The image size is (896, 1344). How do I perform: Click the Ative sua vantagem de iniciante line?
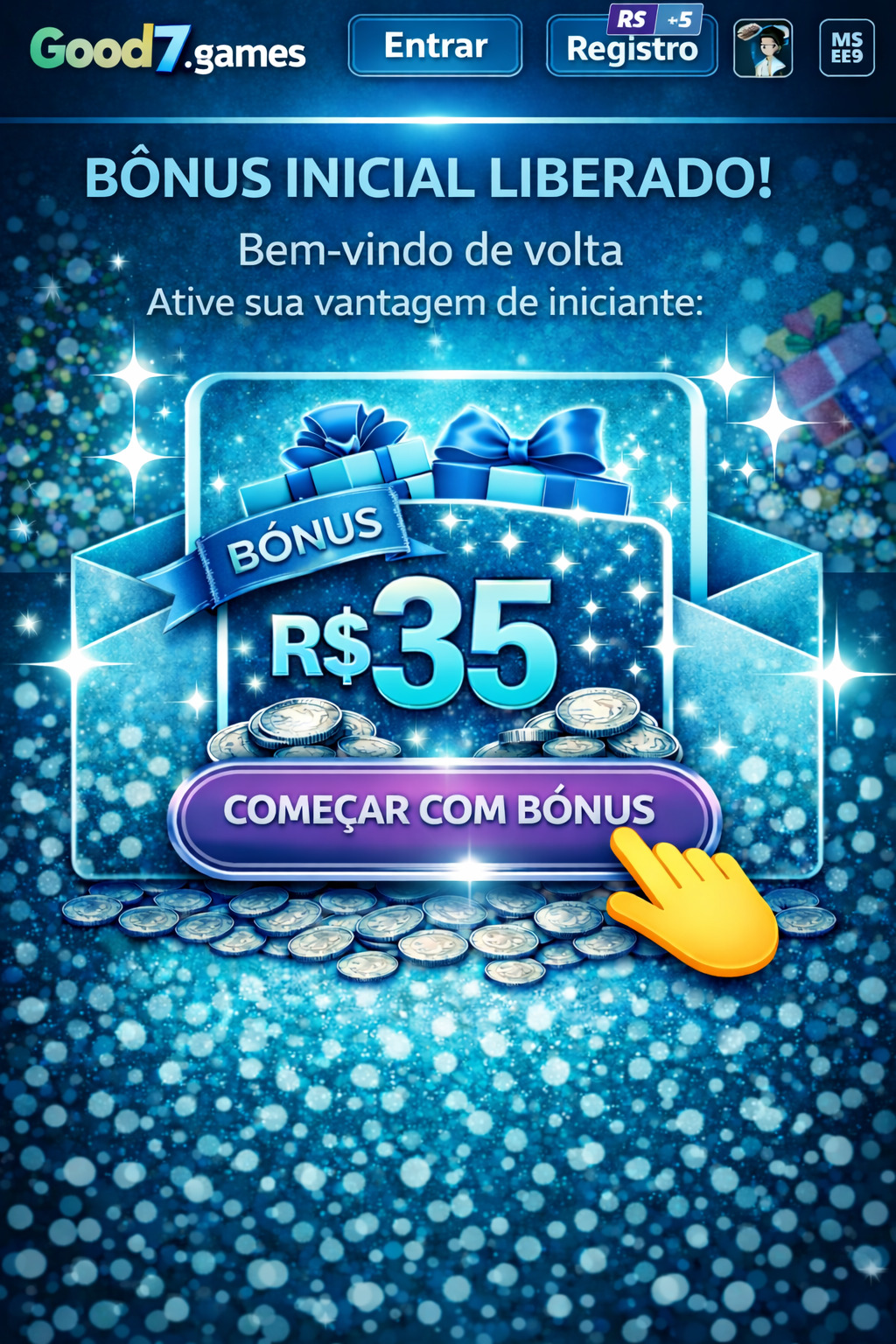click(x=427, y=302)
